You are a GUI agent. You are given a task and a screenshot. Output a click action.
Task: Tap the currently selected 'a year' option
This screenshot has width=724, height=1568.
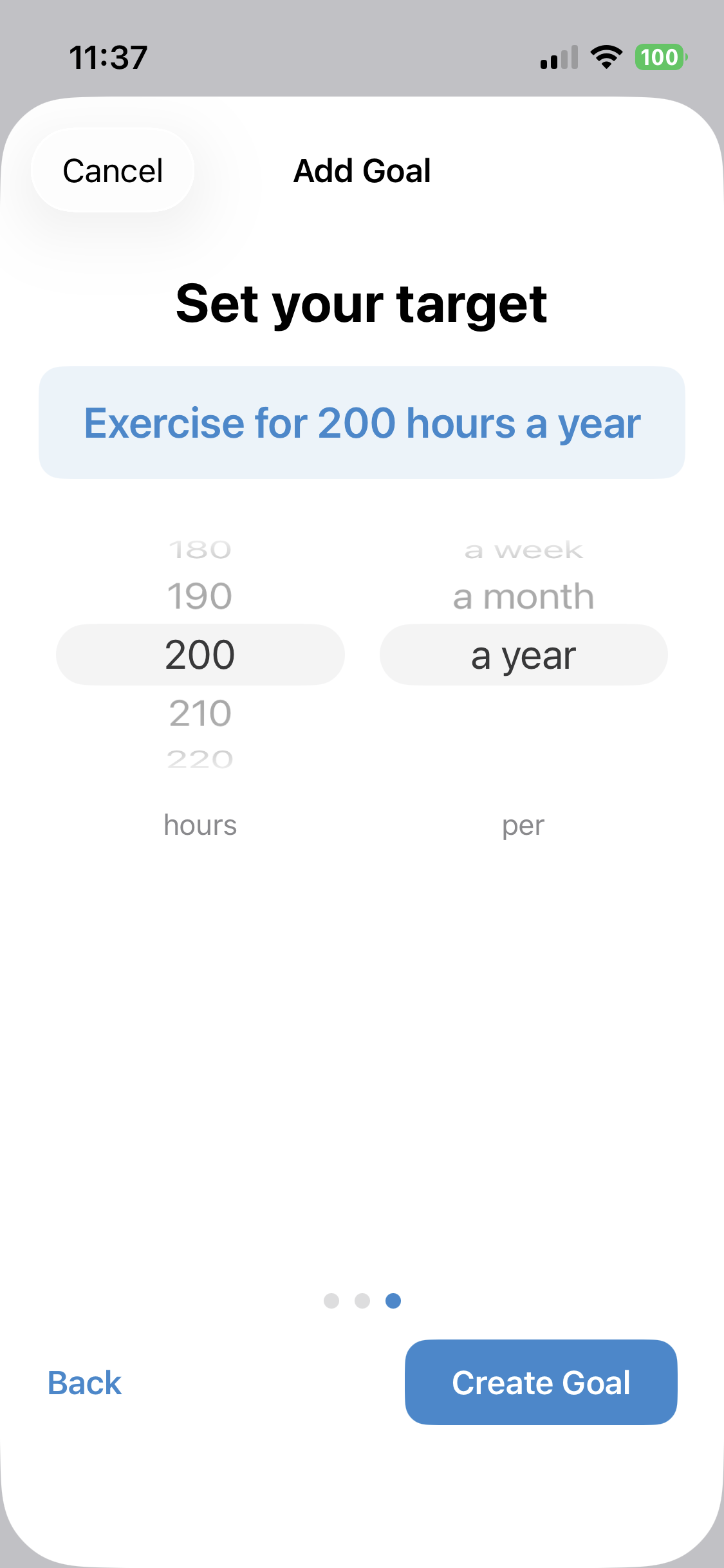point(523,654)
